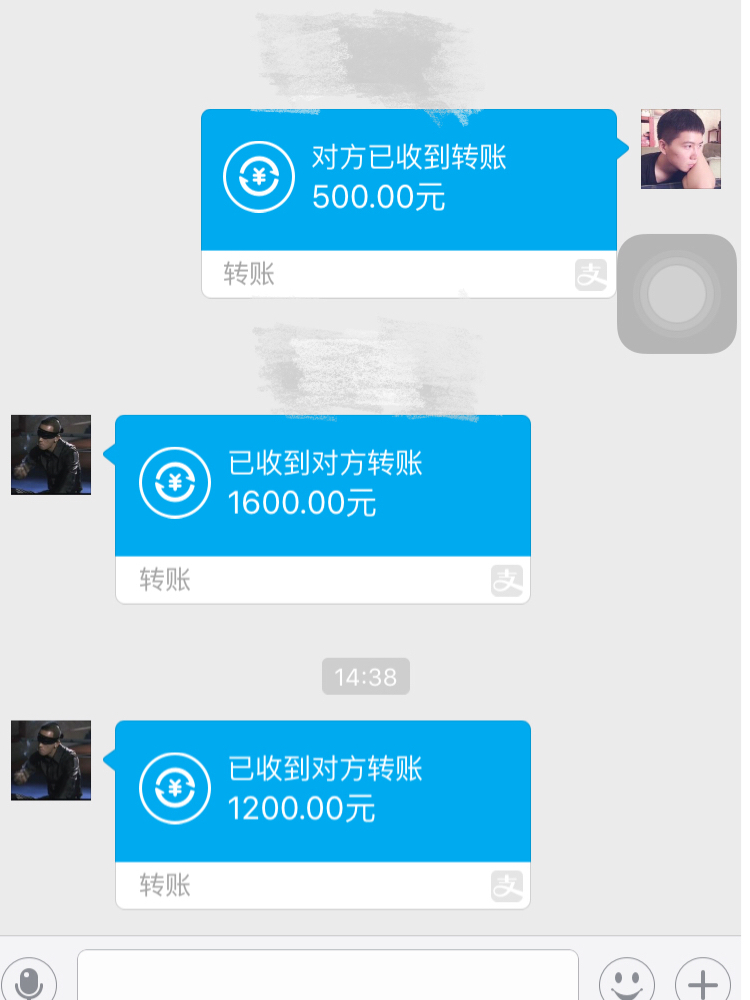Viewport: 750px width, 1000px height.
Task: Tap the contact avatar beside the 1200.00元 transfer
Action: click(51, 760)
